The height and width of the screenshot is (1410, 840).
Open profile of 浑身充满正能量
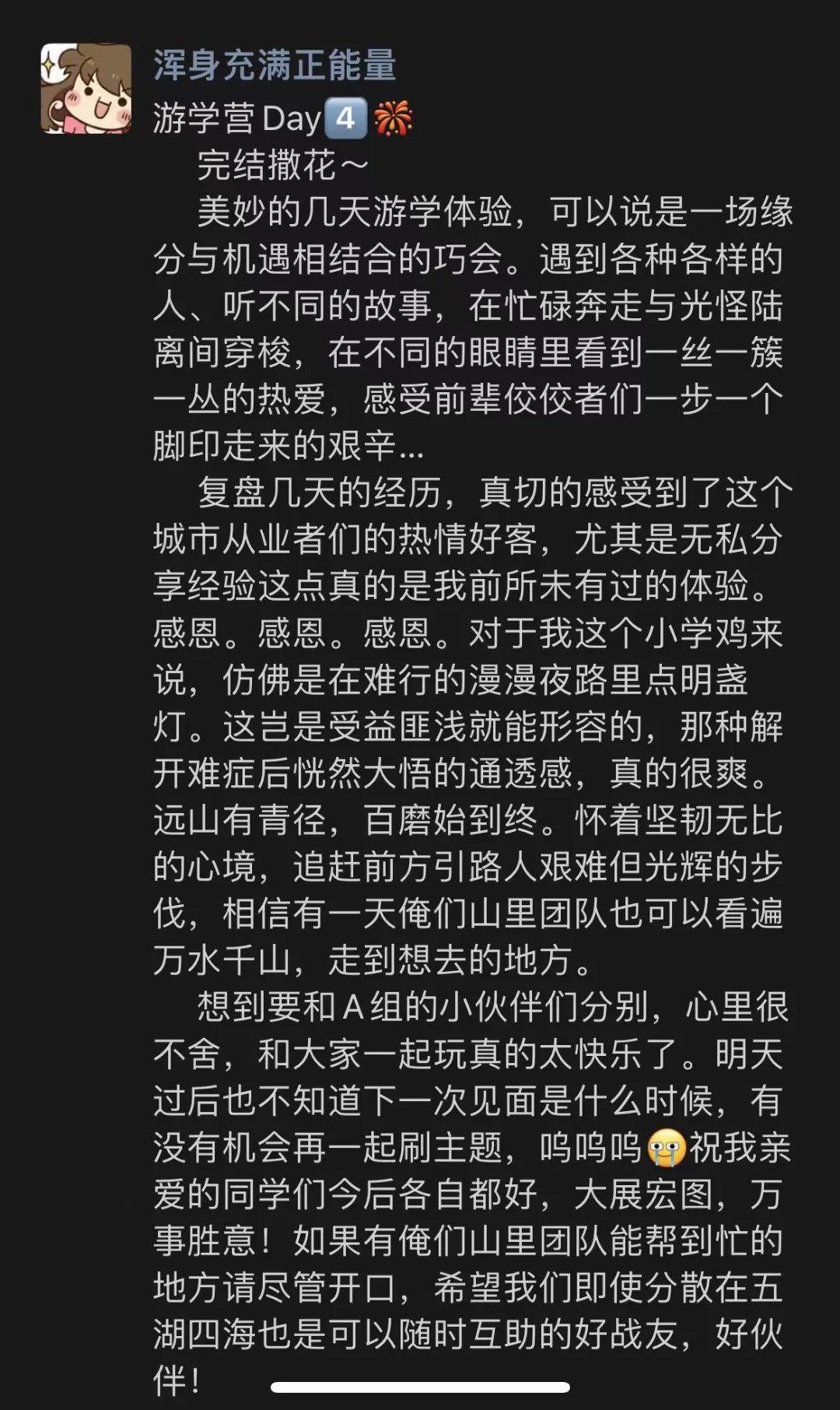pos(275,65)
